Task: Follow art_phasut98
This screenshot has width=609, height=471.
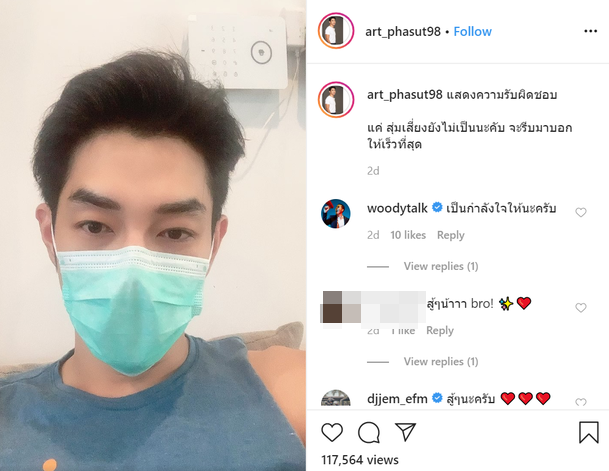Action: 472,31
